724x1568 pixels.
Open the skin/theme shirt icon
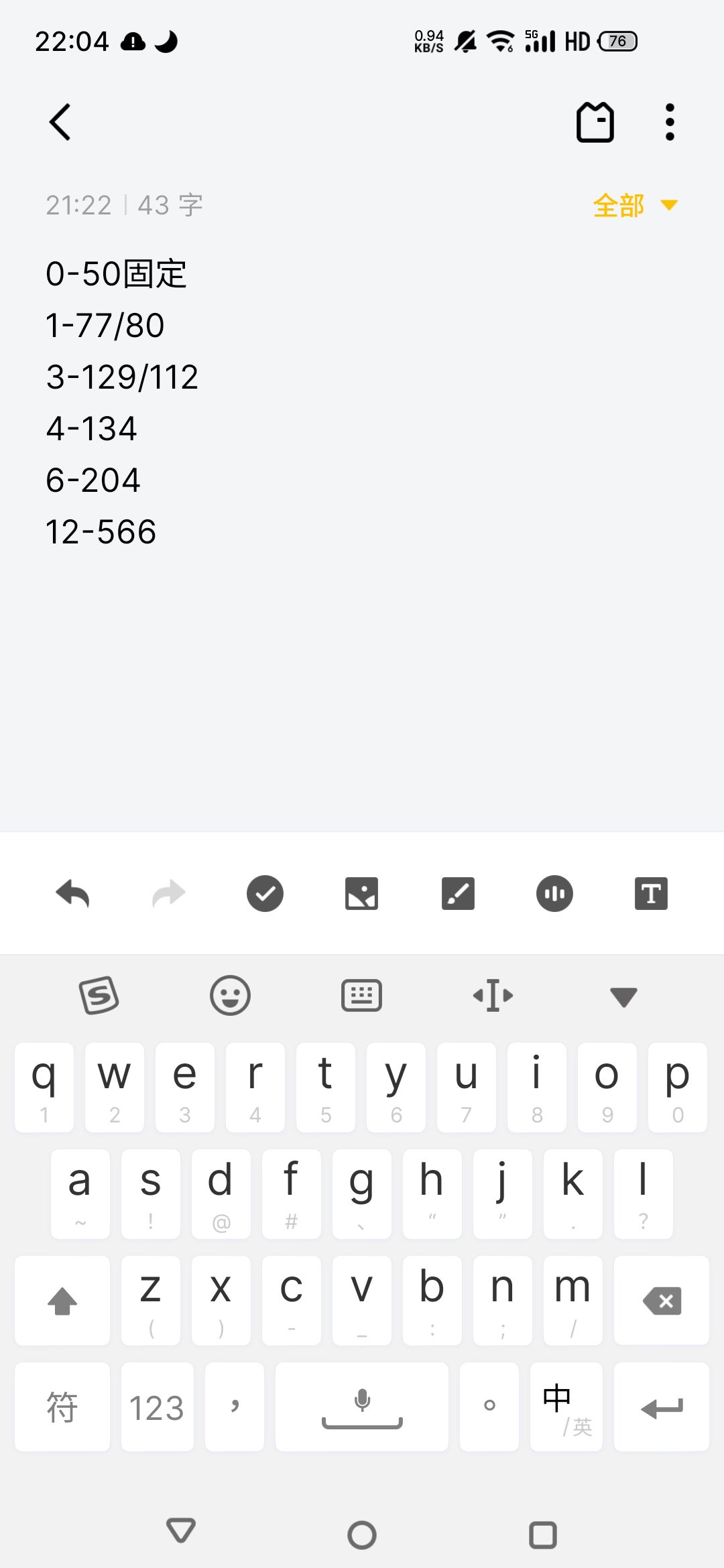pos(595,122)
